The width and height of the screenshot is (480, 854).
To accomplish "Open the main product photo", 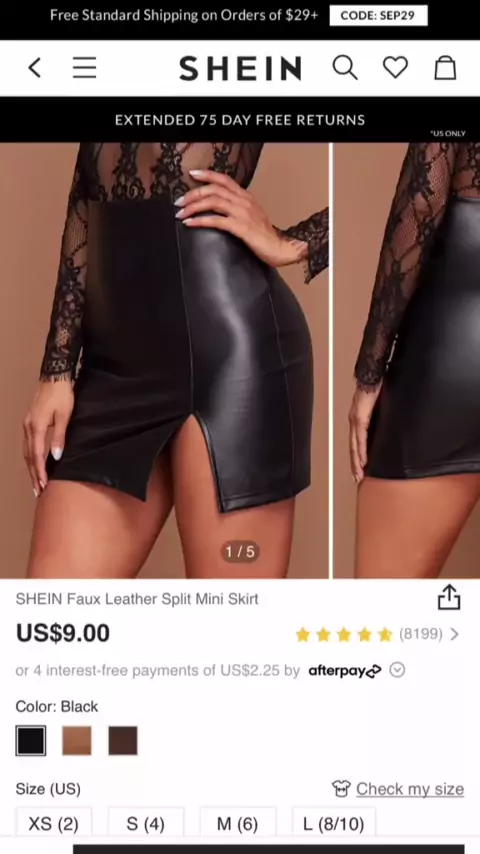I will coord(165,361).
